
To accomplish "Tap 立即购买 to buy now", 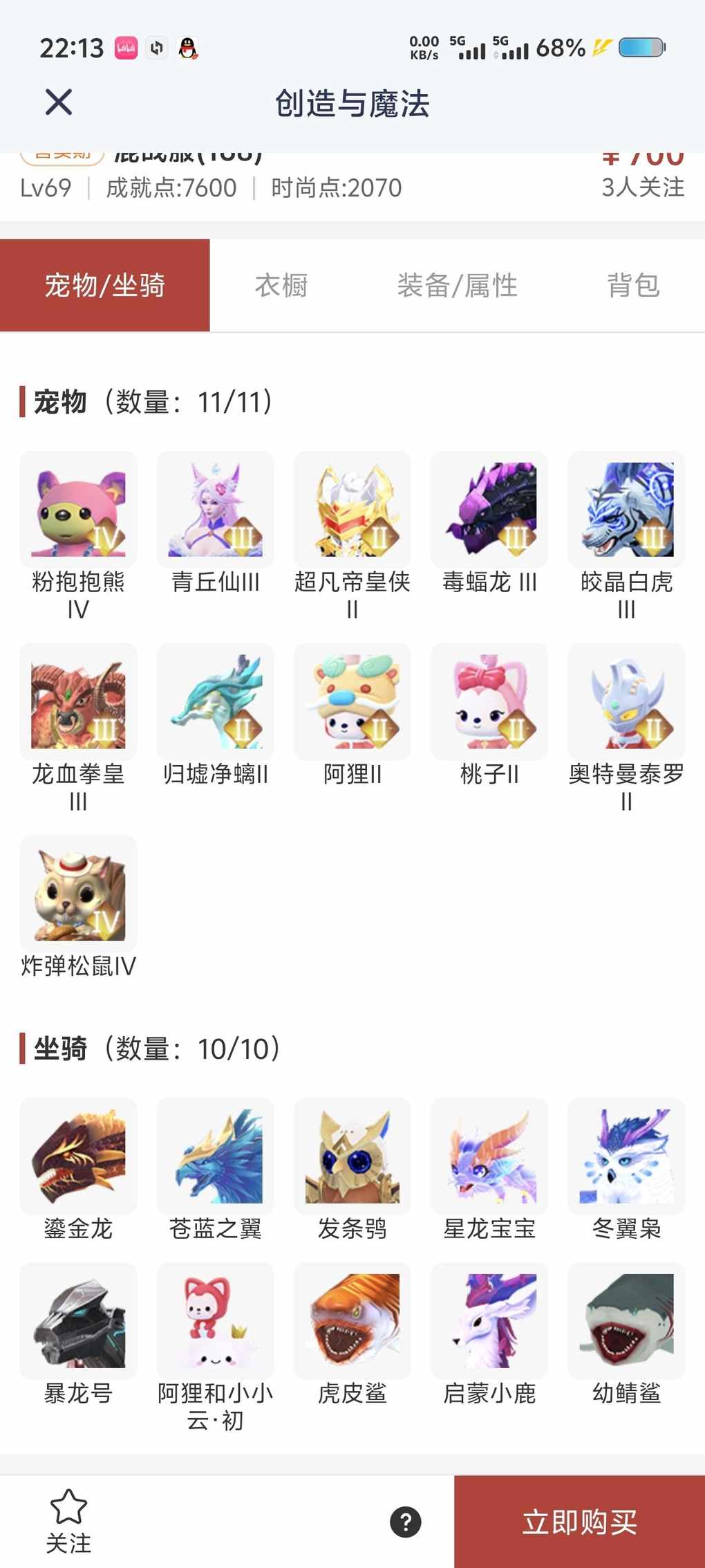I will coord(579,1522).
